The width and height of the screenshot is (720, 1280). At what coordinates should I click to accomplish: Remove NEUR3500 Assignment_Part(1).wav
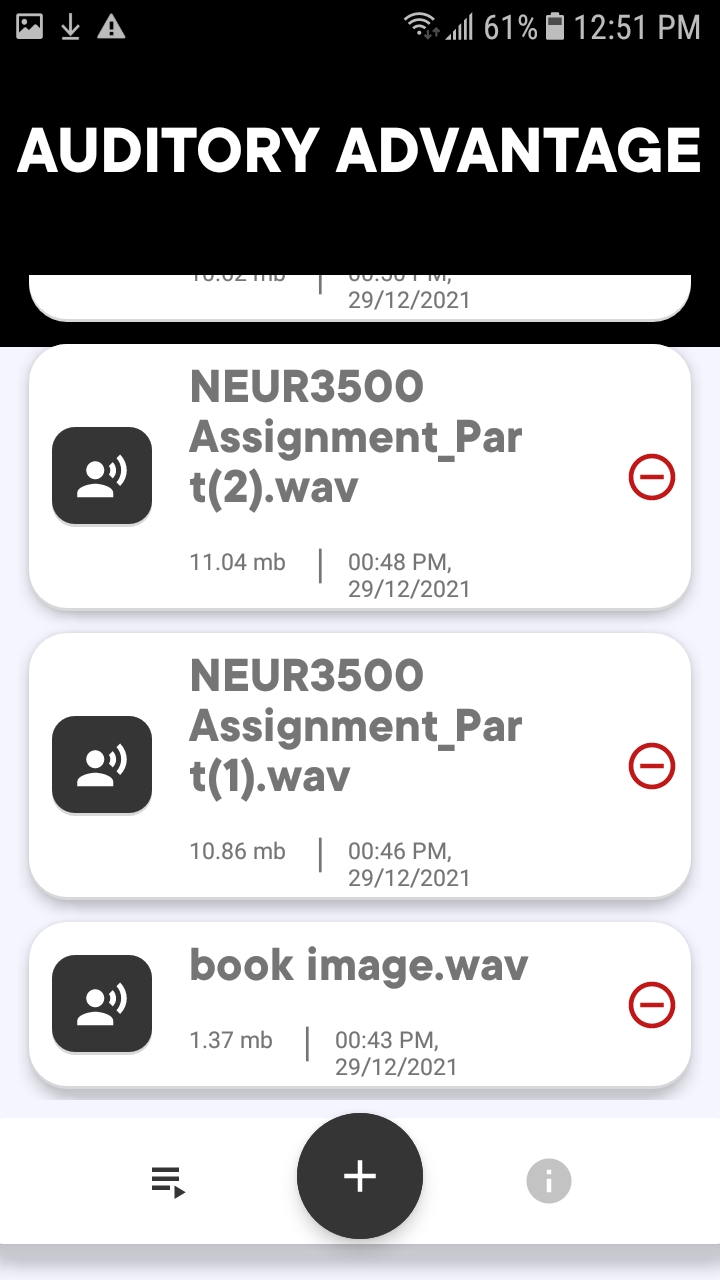(x=652, y=766)
